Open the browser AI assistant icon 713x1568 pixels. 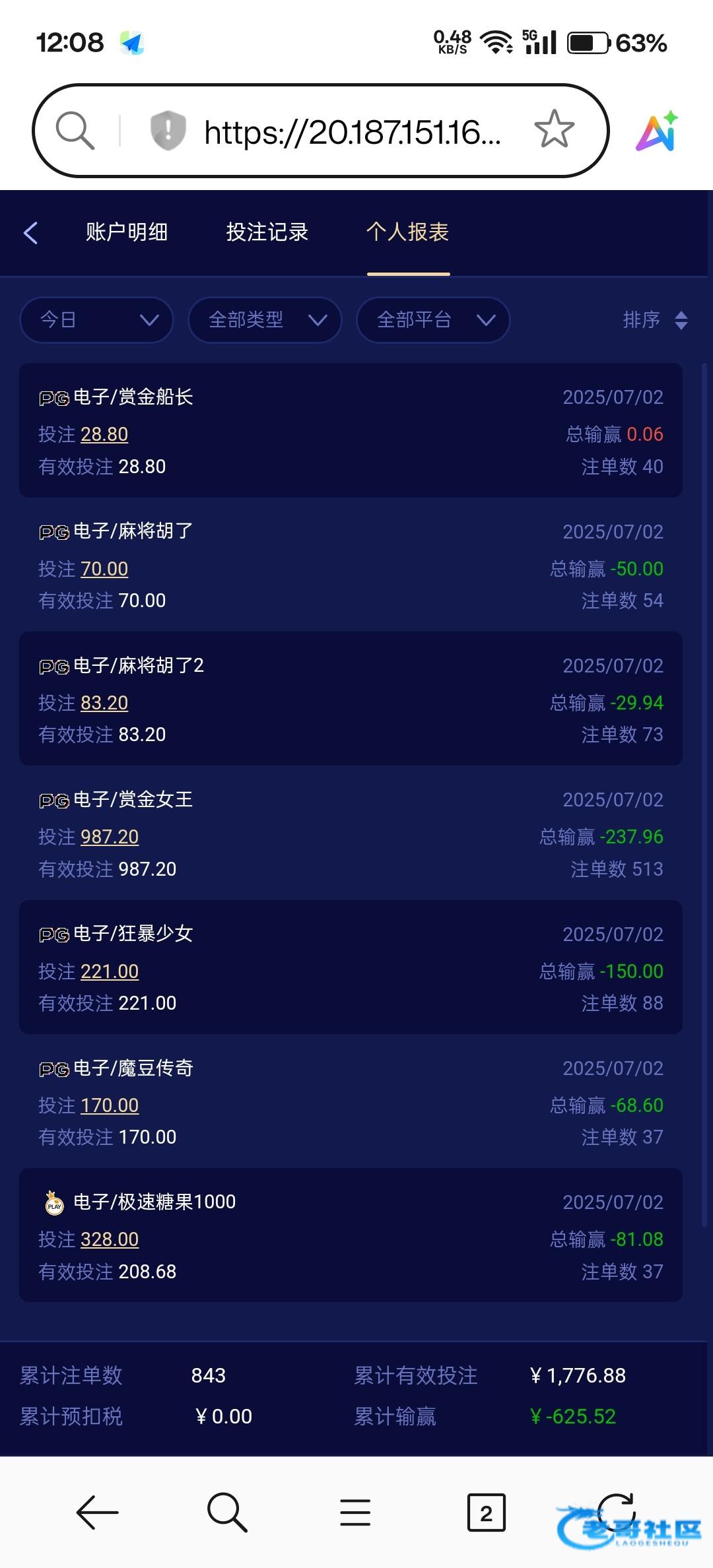pyautogui.click(x=658, y=131)
